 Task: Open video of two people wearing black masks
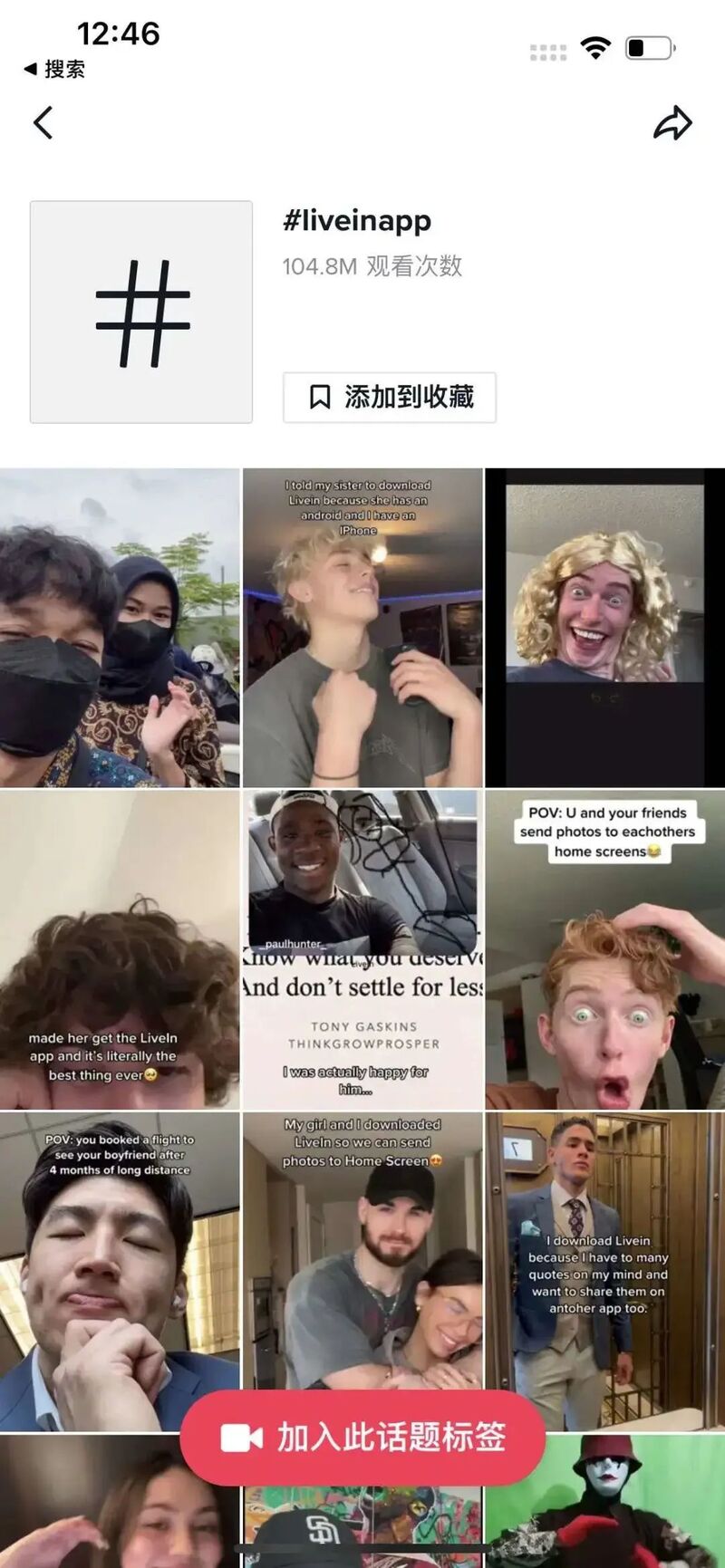pos(120,627)
